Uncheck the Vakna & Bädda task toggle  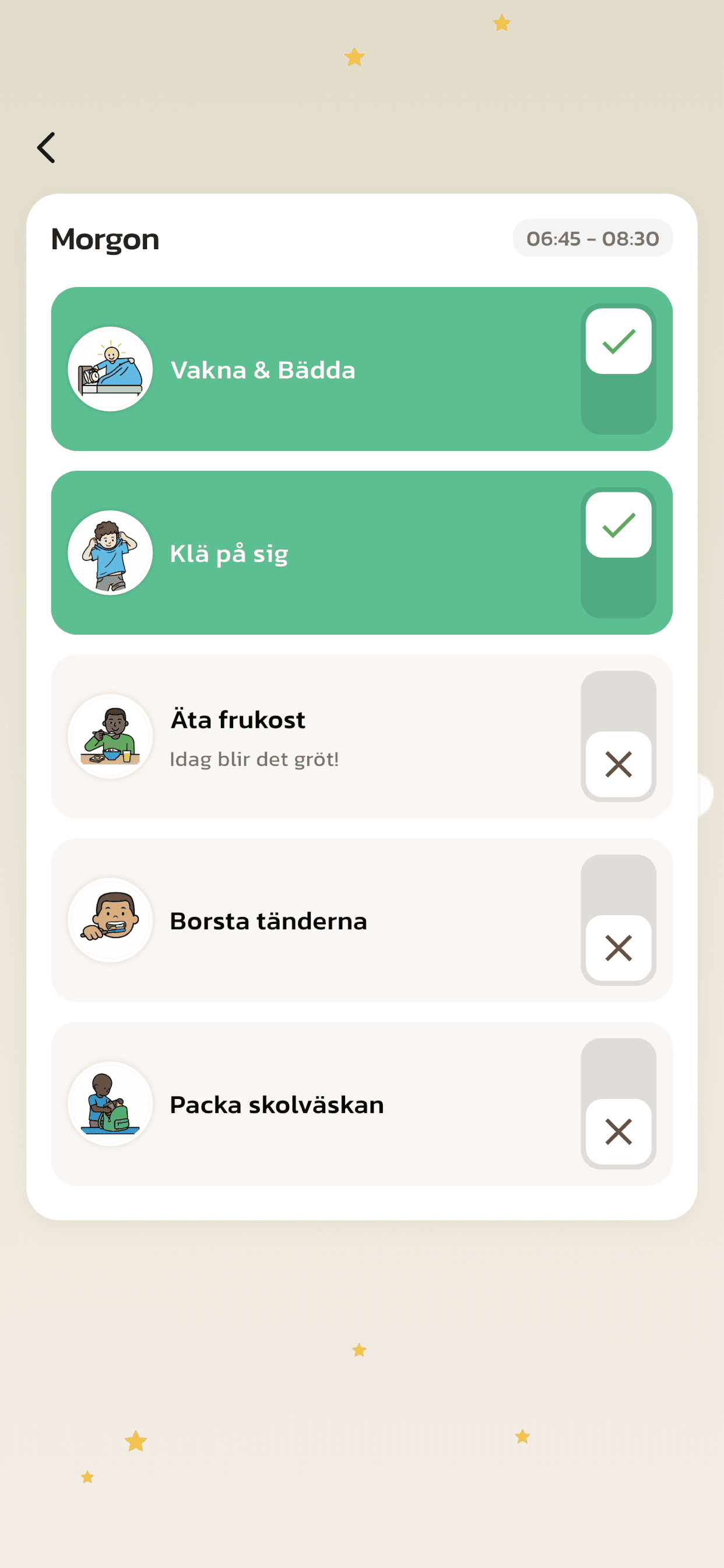[x=618, y=369]
